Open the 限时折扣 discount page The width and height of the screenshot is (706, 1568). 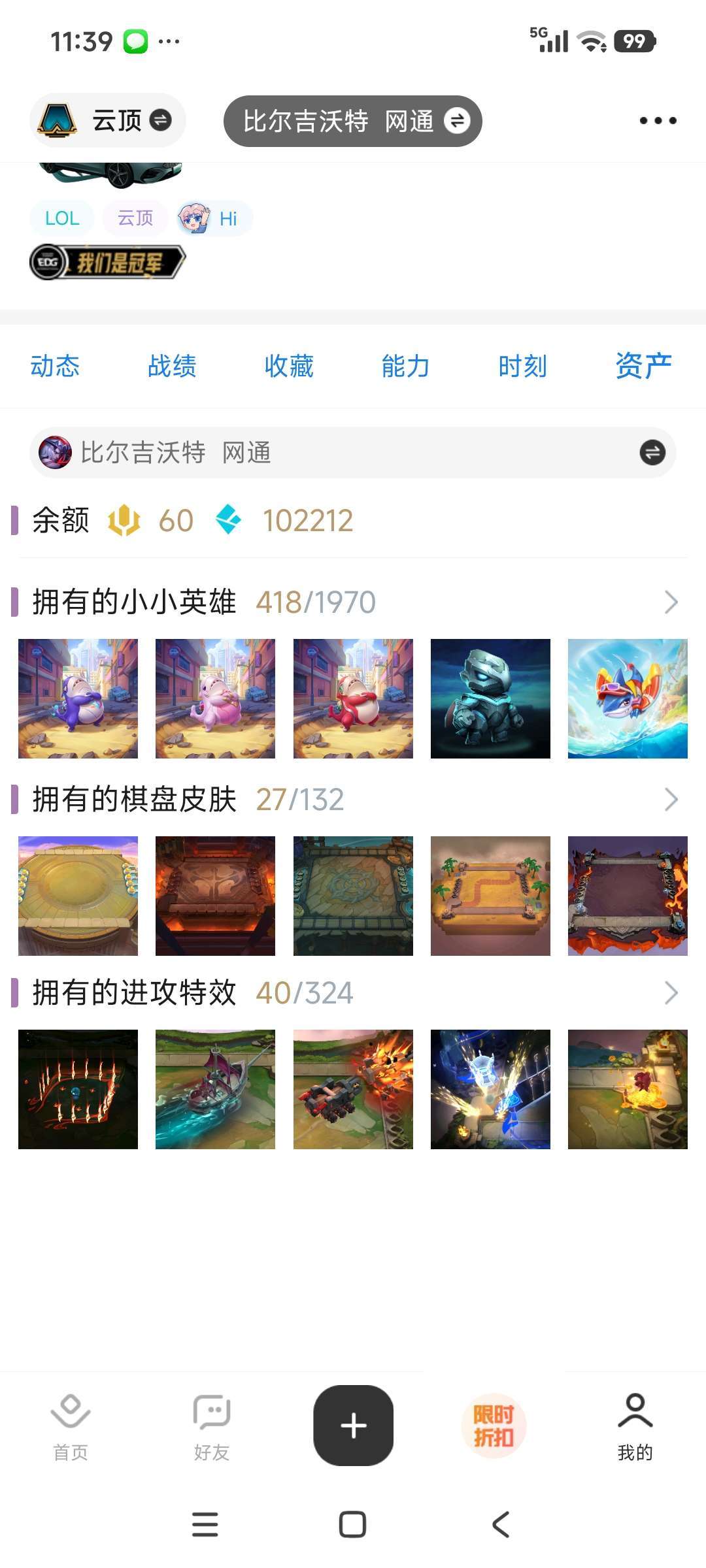coord(494,1426)
